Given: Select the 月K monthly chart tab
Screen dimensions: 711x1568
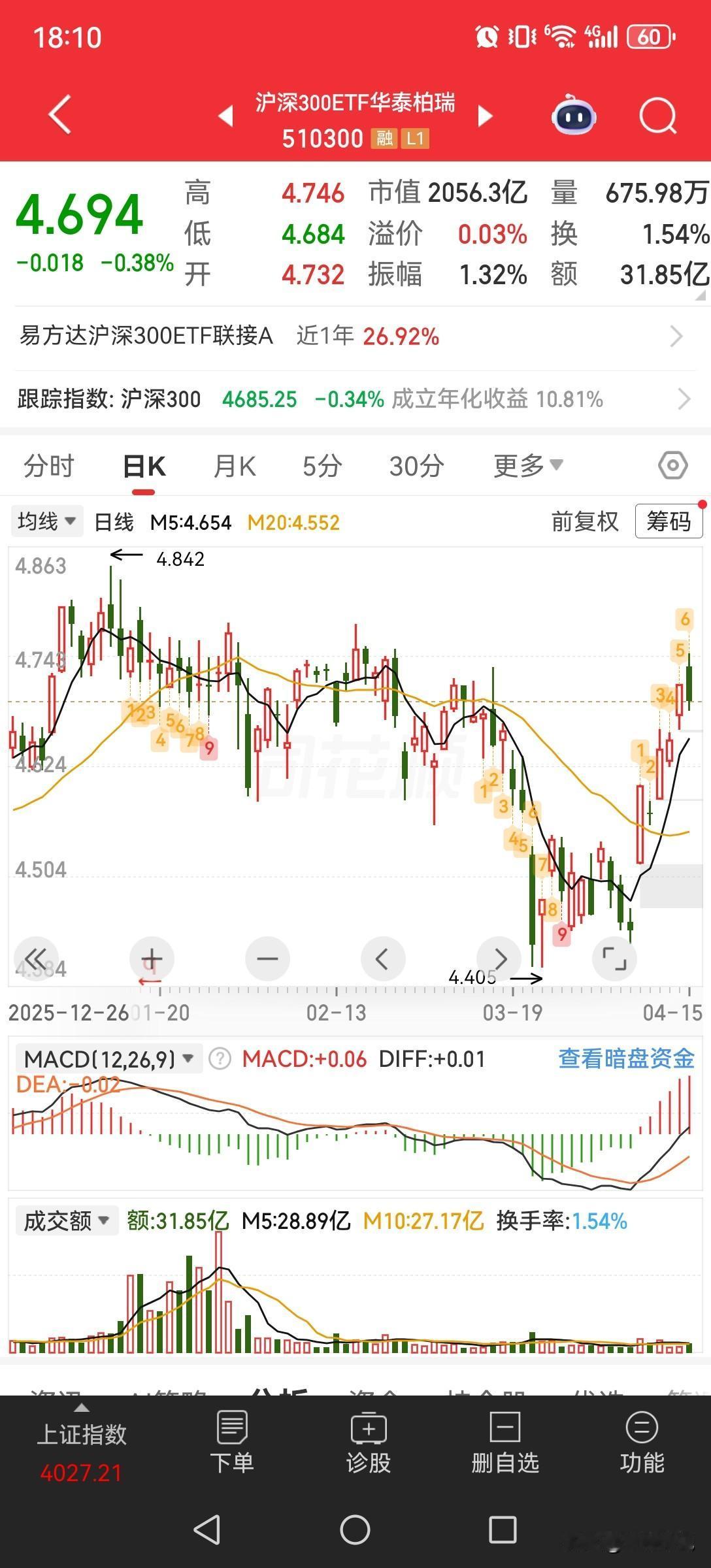Looking at the screenshot, I should pyautogui.click(x=233, y=465).
